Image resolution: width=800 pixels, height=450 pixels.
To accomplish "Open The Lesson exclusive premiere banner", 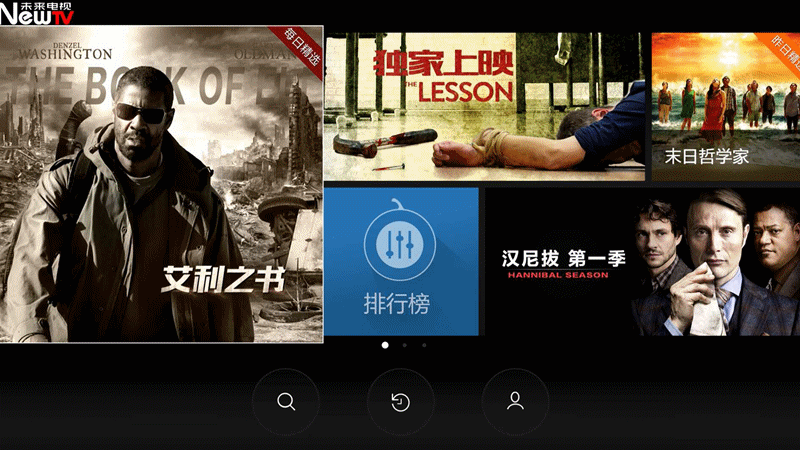I will click(x=484, y=106).
